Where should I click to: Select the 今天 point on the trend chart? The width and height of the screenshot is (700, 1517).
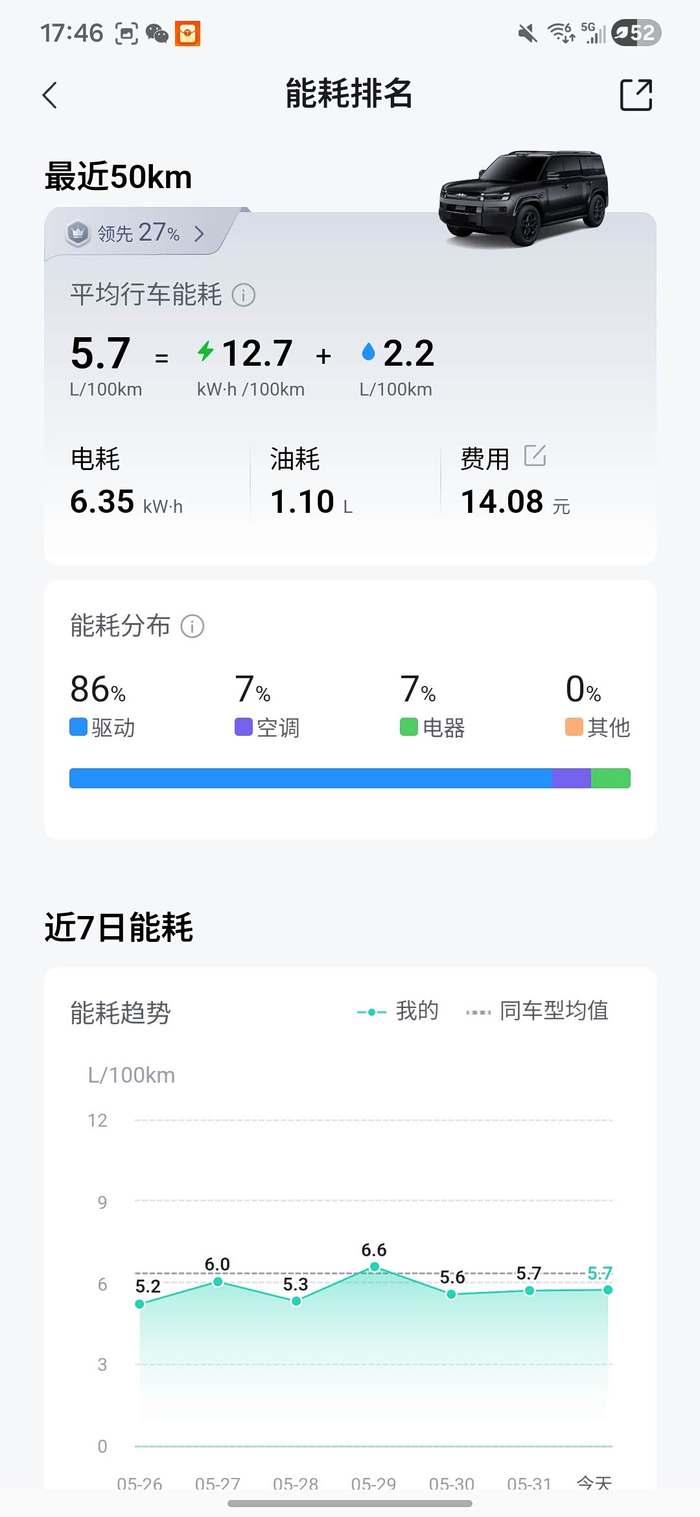point(607,1290)
